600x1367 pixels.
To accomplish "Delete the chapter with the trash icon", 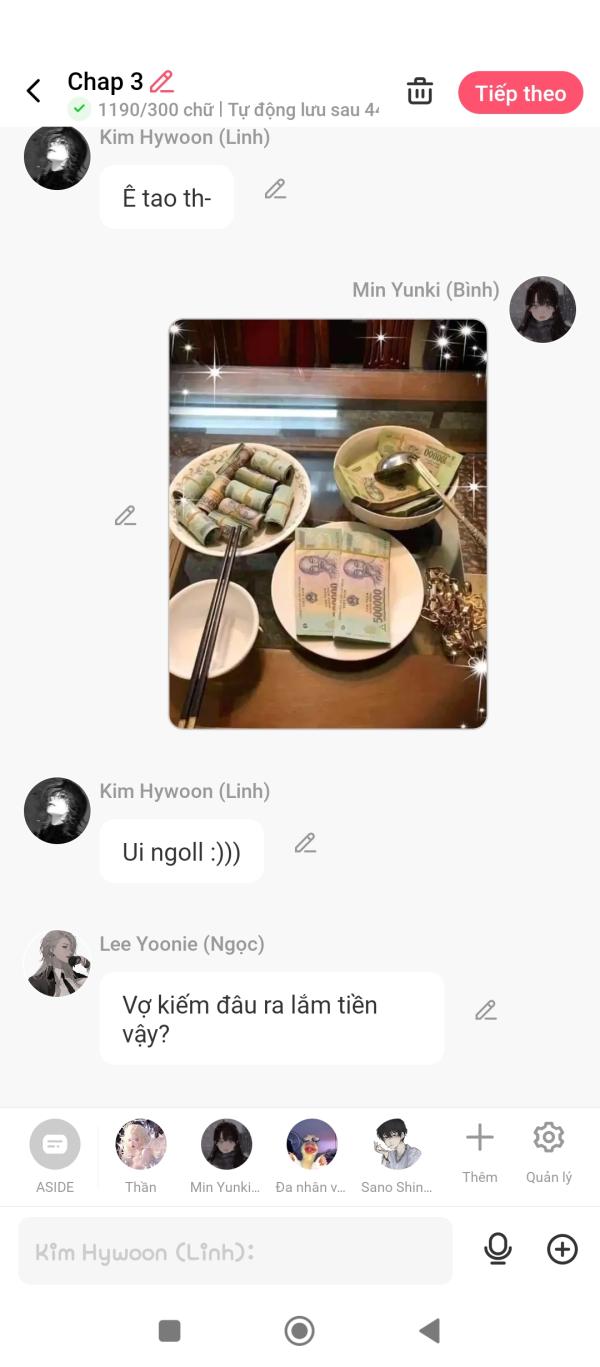I will [x=420, y=92].
